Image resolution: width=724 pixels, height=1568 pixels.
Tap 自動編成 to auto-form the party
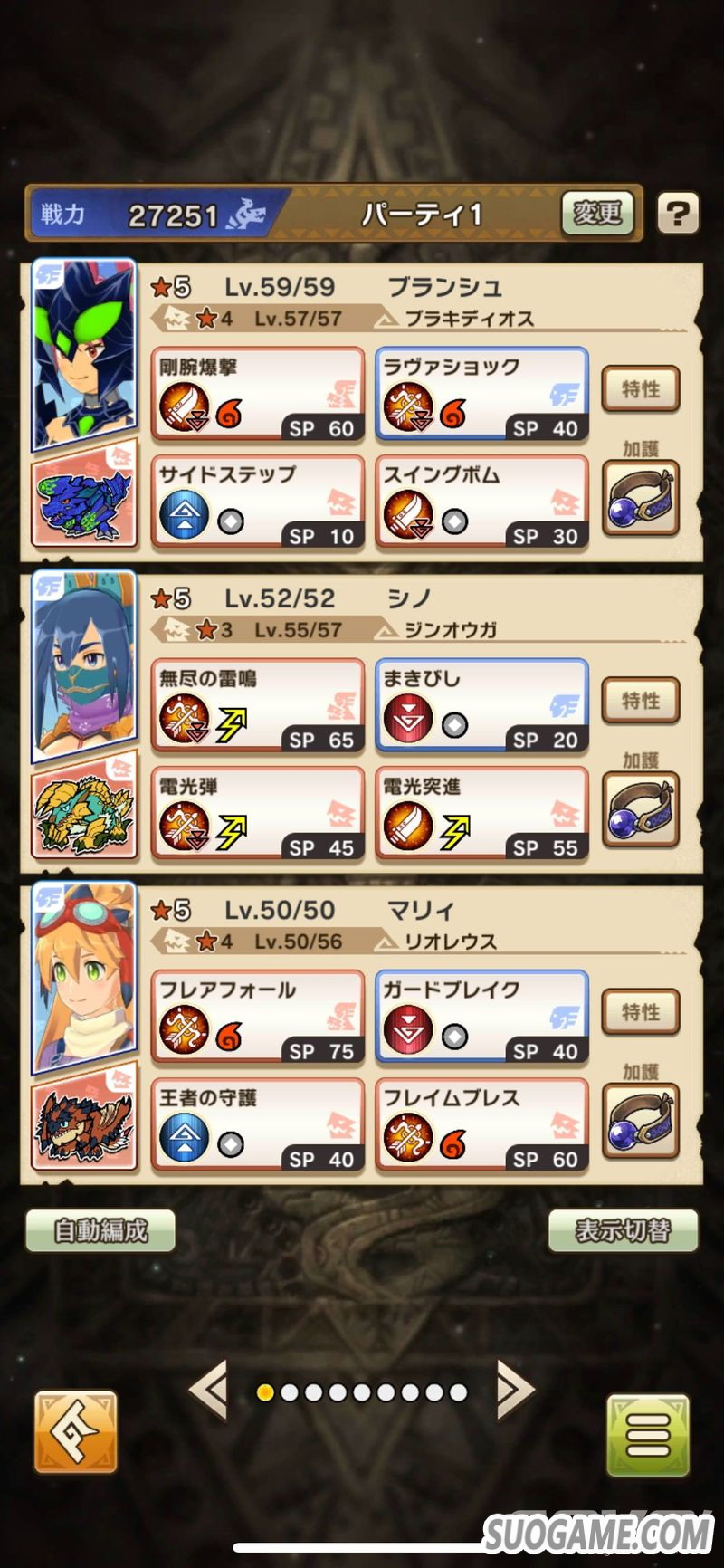pos(100,1230)
